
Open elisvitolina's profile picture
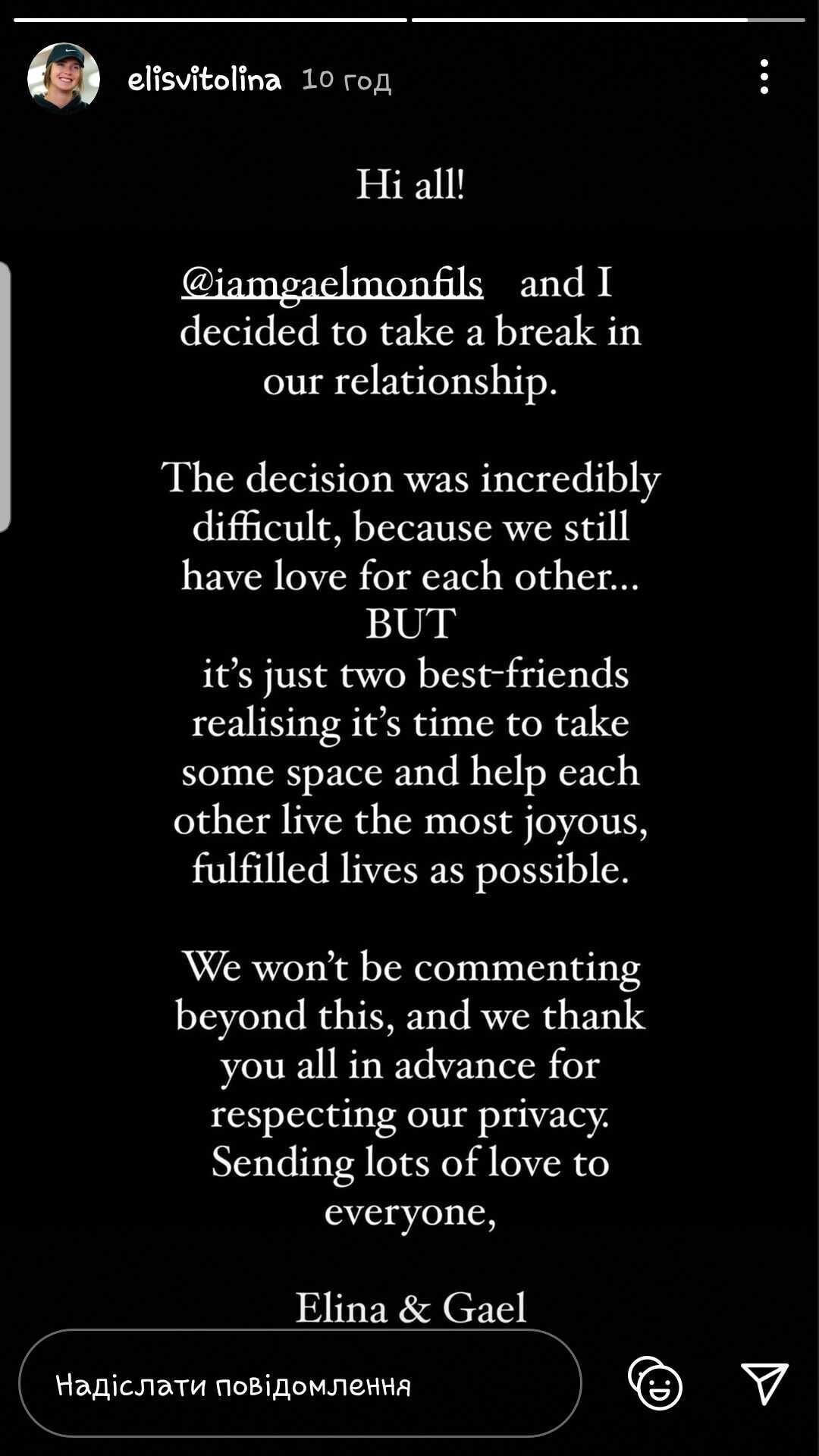click(64, 78)
